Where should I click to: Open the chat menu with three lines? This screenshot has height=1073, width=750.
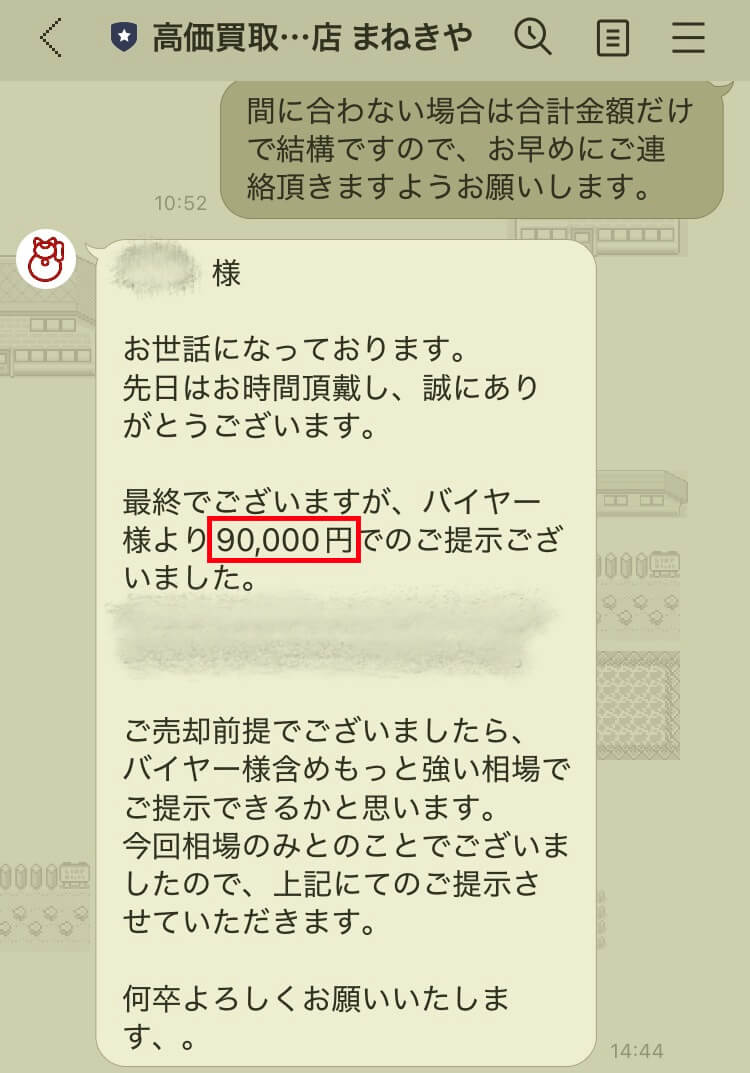click(x=689, y=39)
